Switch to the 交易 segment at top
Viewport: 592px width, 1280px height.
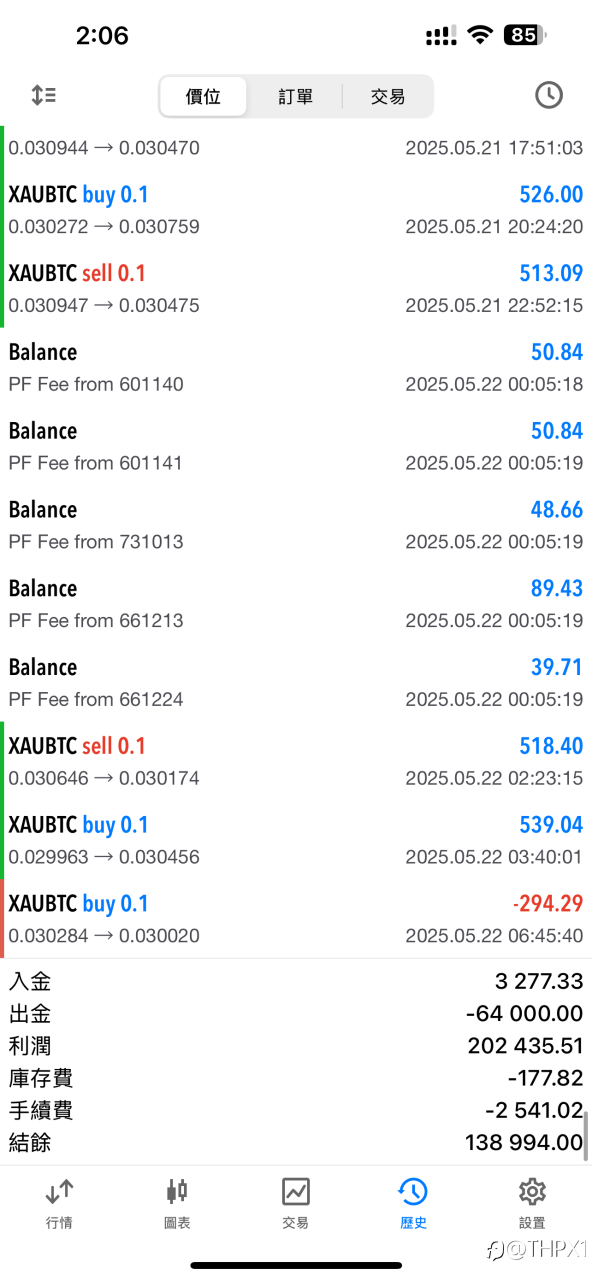coord(388,97)
